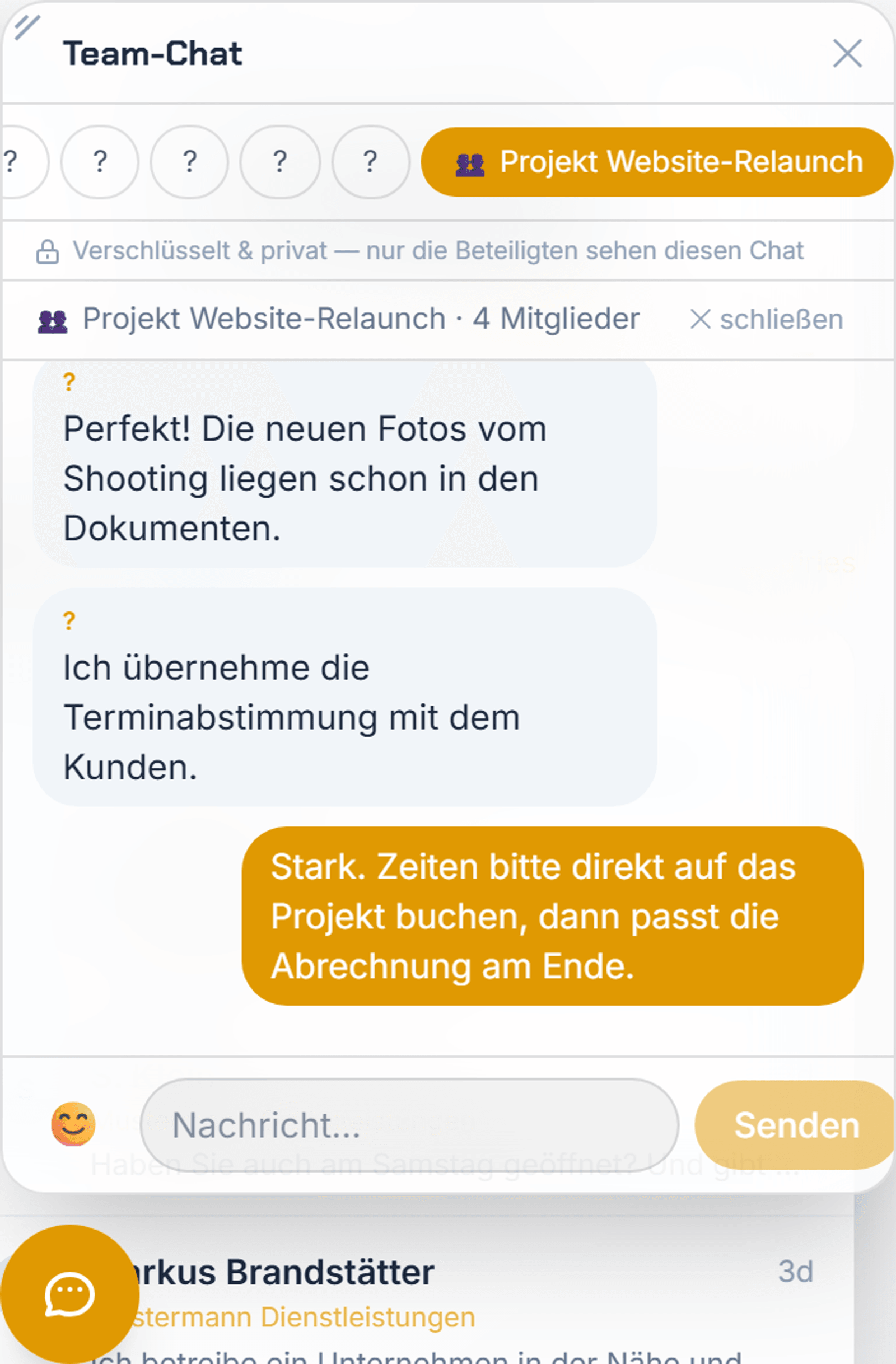
Task: Tap schließen next to 4 Mitglieder
Action: point(767,319)
